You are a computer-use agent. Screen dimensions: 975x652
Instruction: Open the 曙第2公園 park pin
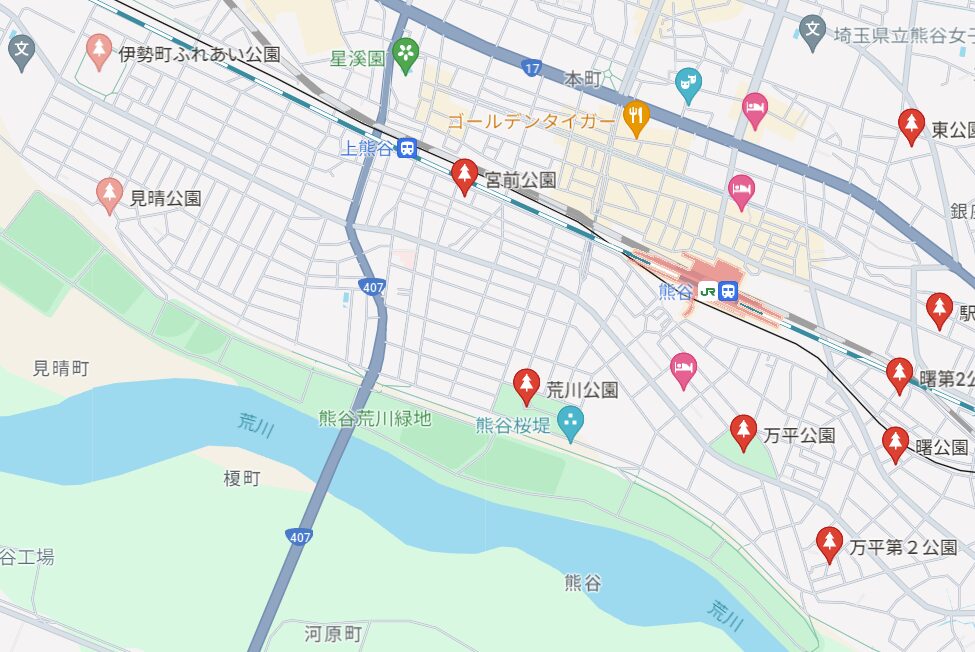(899, 375)
